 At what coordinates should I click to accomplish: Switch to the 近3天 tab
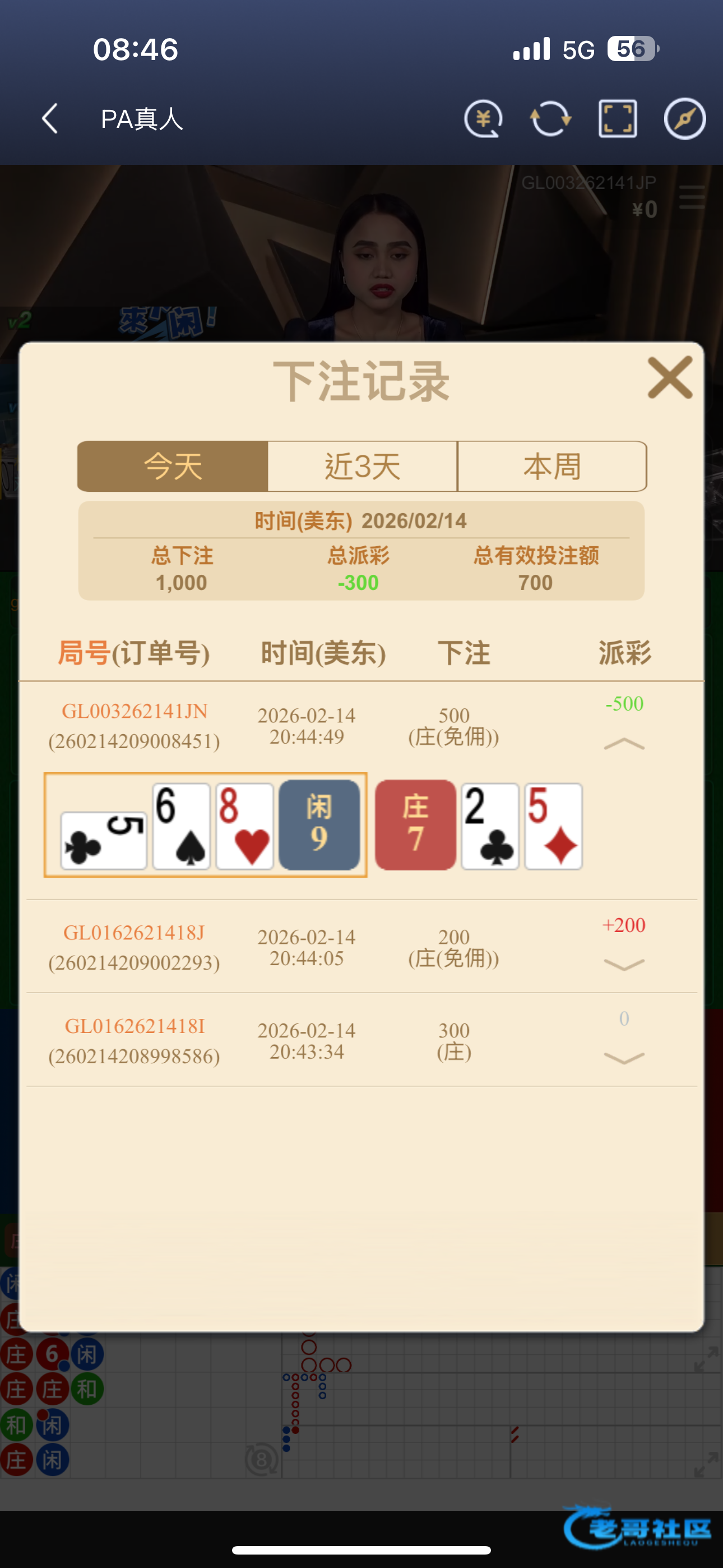(x=363, y=466)
